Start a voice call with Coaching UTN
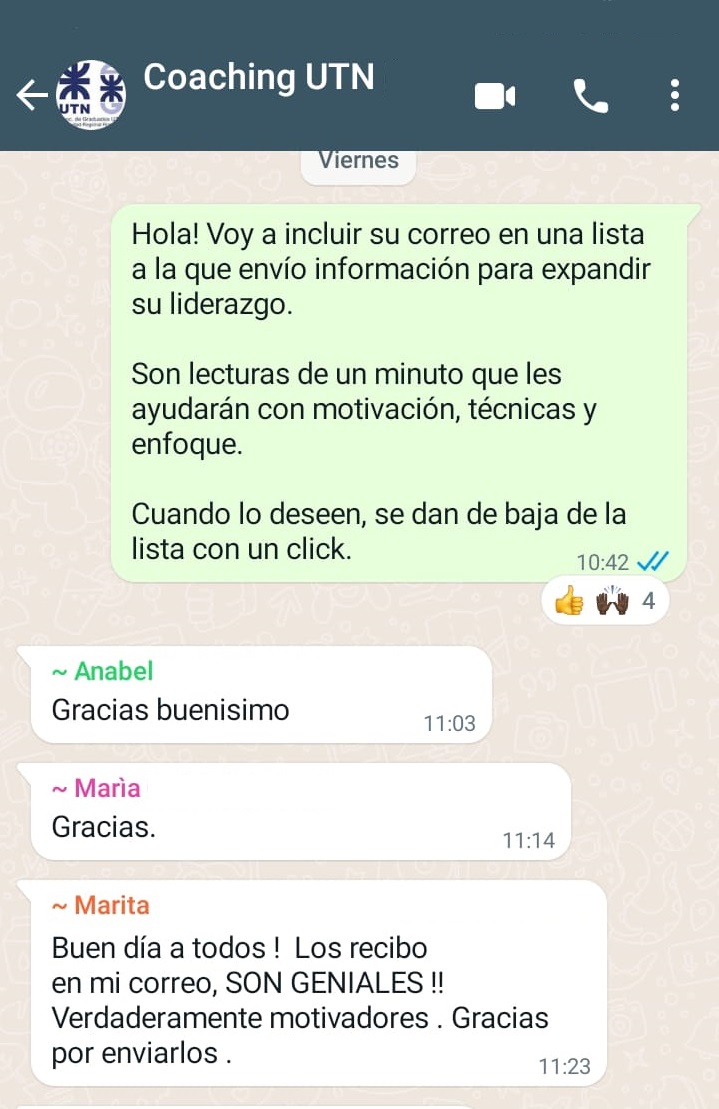Viewport: 719px width, 1109px height. pos(590,96)
